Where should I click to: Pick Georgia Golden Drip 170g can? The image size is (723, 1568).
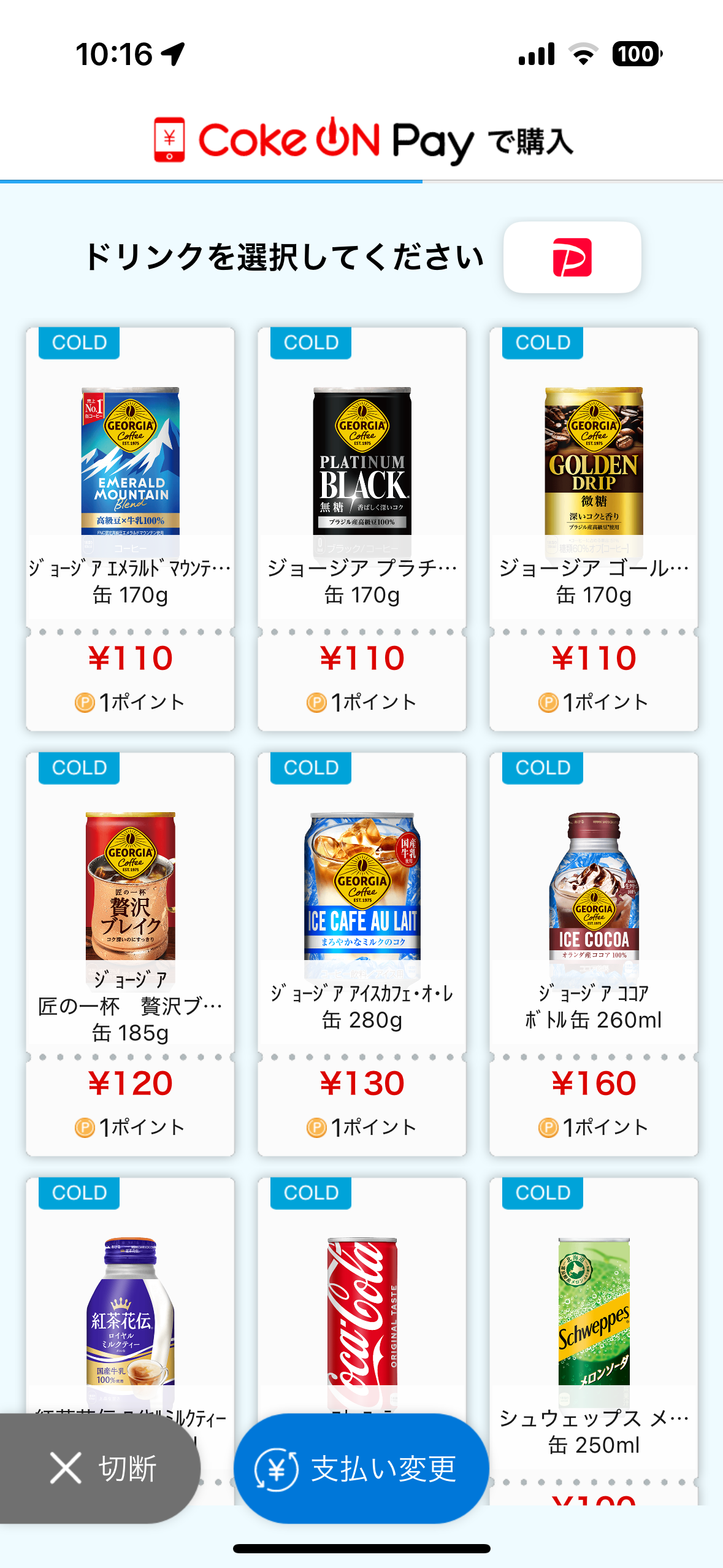(594, 528)
